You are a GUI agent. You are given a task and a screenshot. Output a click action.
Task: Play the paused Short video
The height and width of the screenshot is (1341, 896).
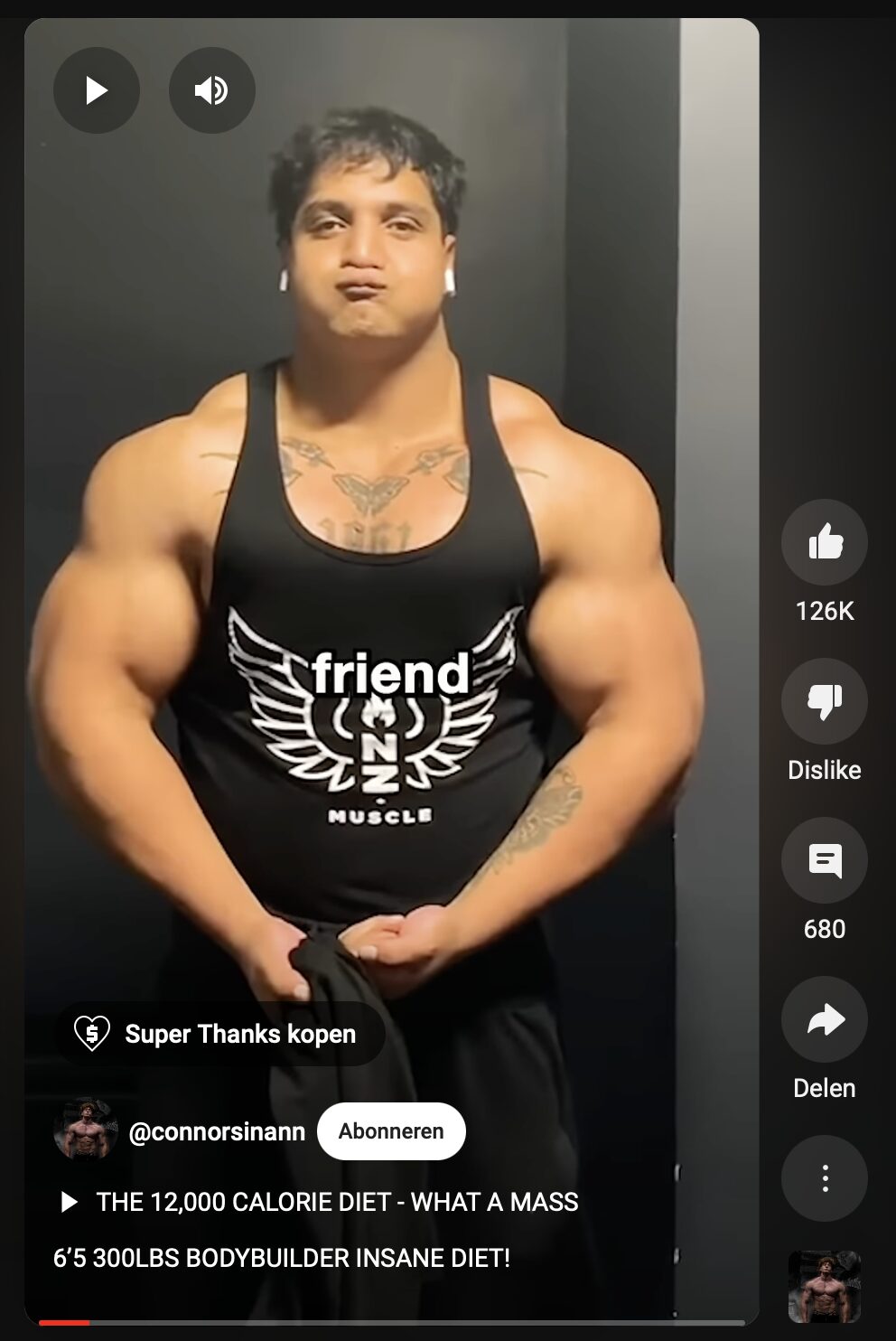tap(96, 90)
